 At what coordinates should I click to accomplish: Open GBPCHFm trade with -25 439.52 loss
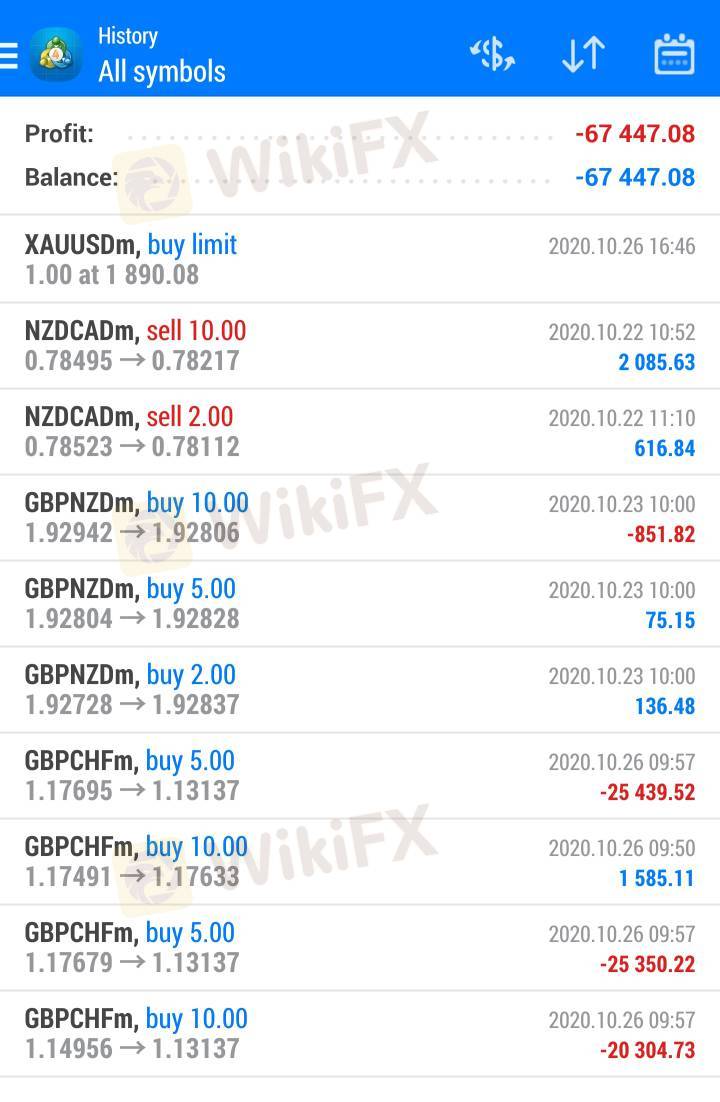[x=360, y=775]
